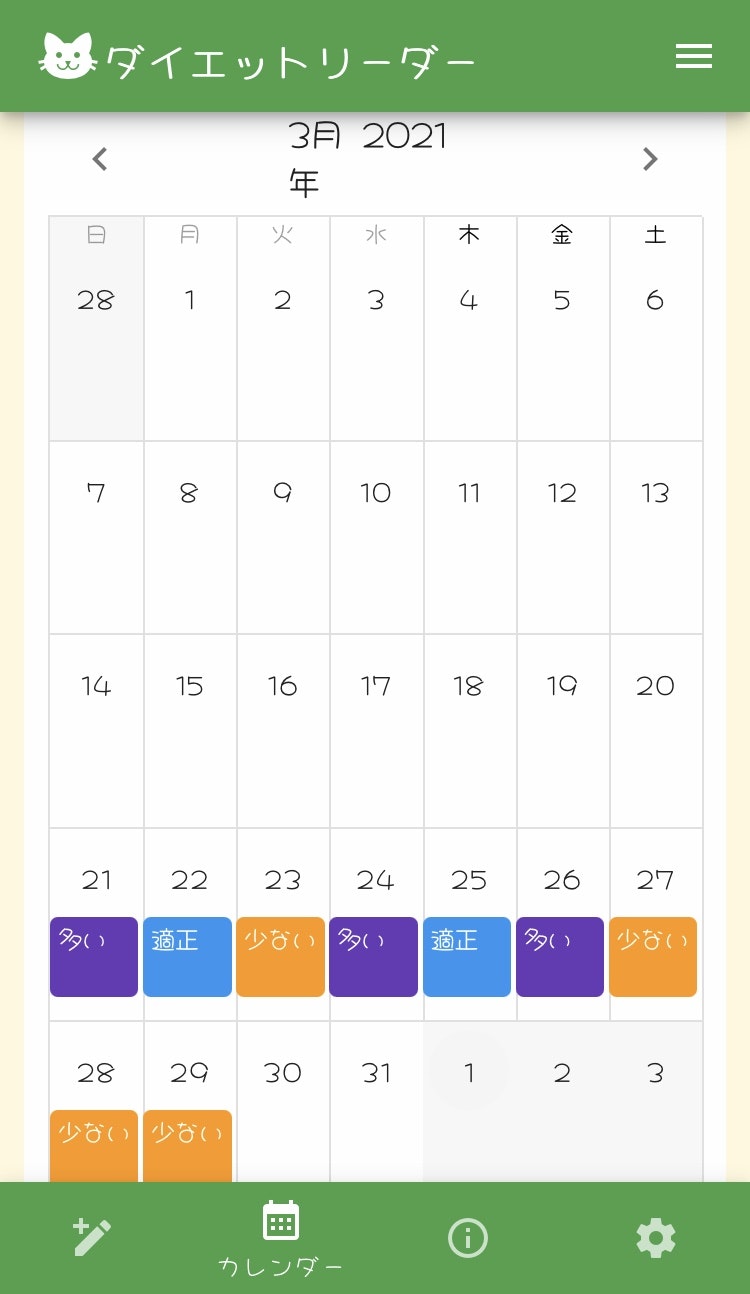
Task: Open the hamburger menu
Action: pyautogui.click(x=693, y=56)
